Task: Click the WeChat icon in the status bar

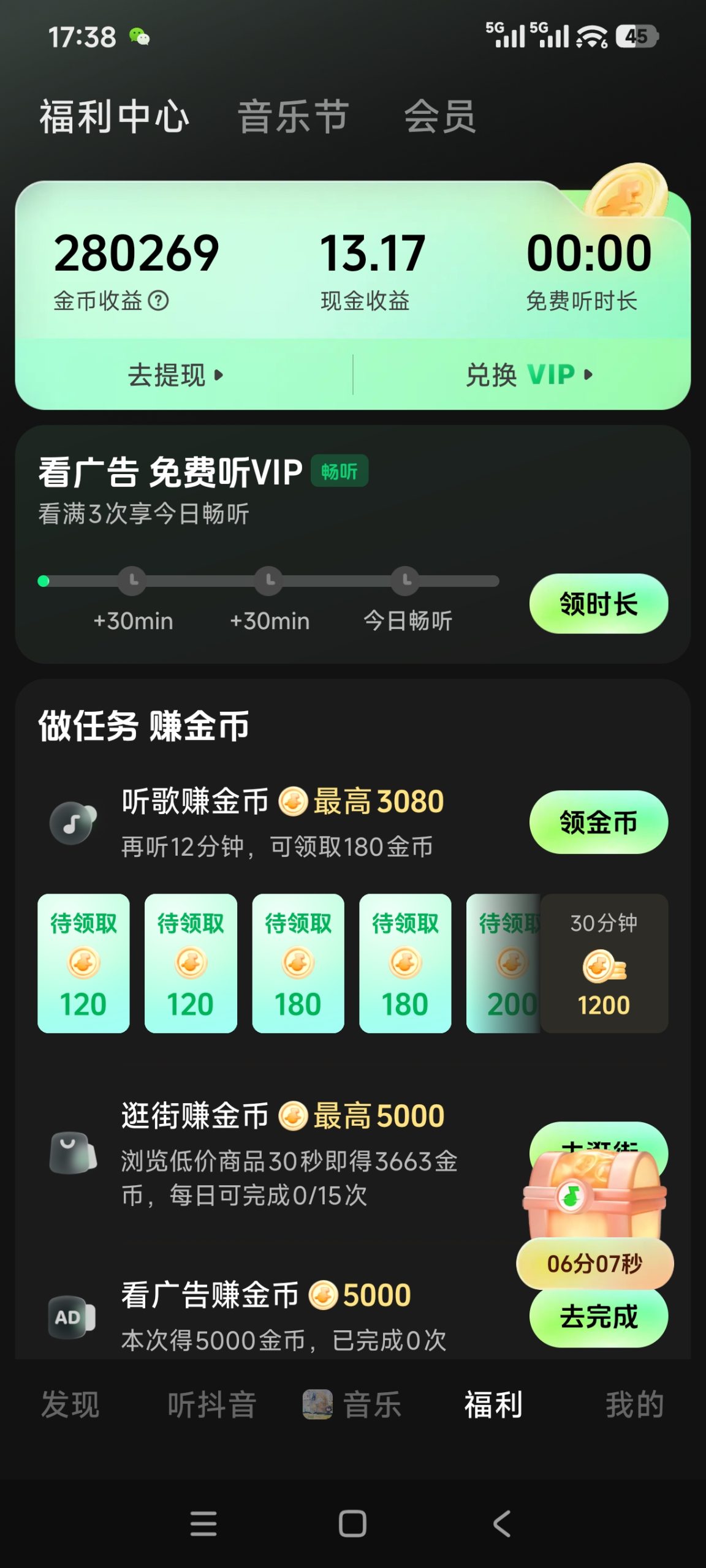Action: (x=140, y=37)
